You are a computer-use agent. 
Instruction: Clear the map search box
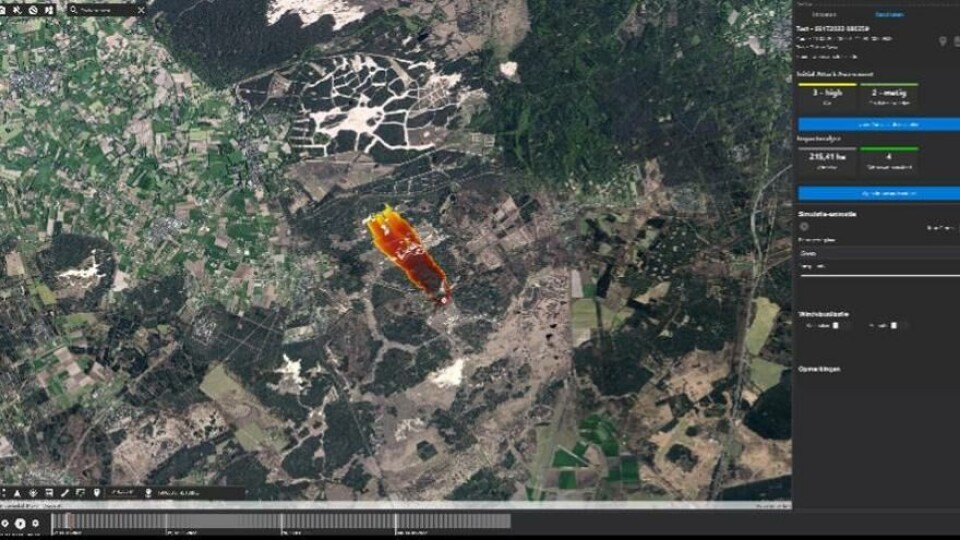(x=140, y=9)
